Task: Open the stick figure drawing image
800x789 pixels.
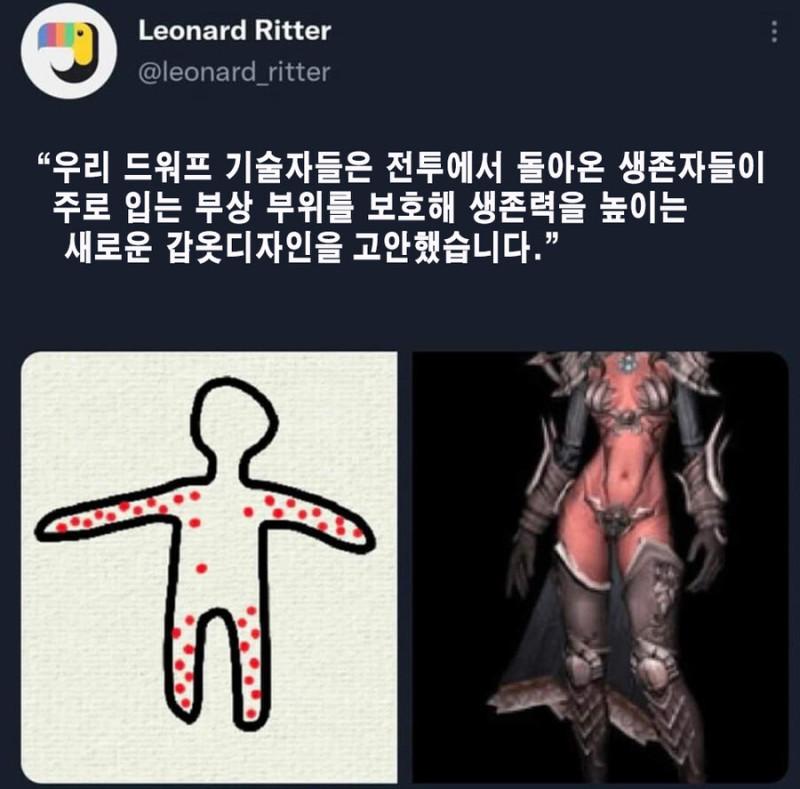Action: click(x=208, y=566)
